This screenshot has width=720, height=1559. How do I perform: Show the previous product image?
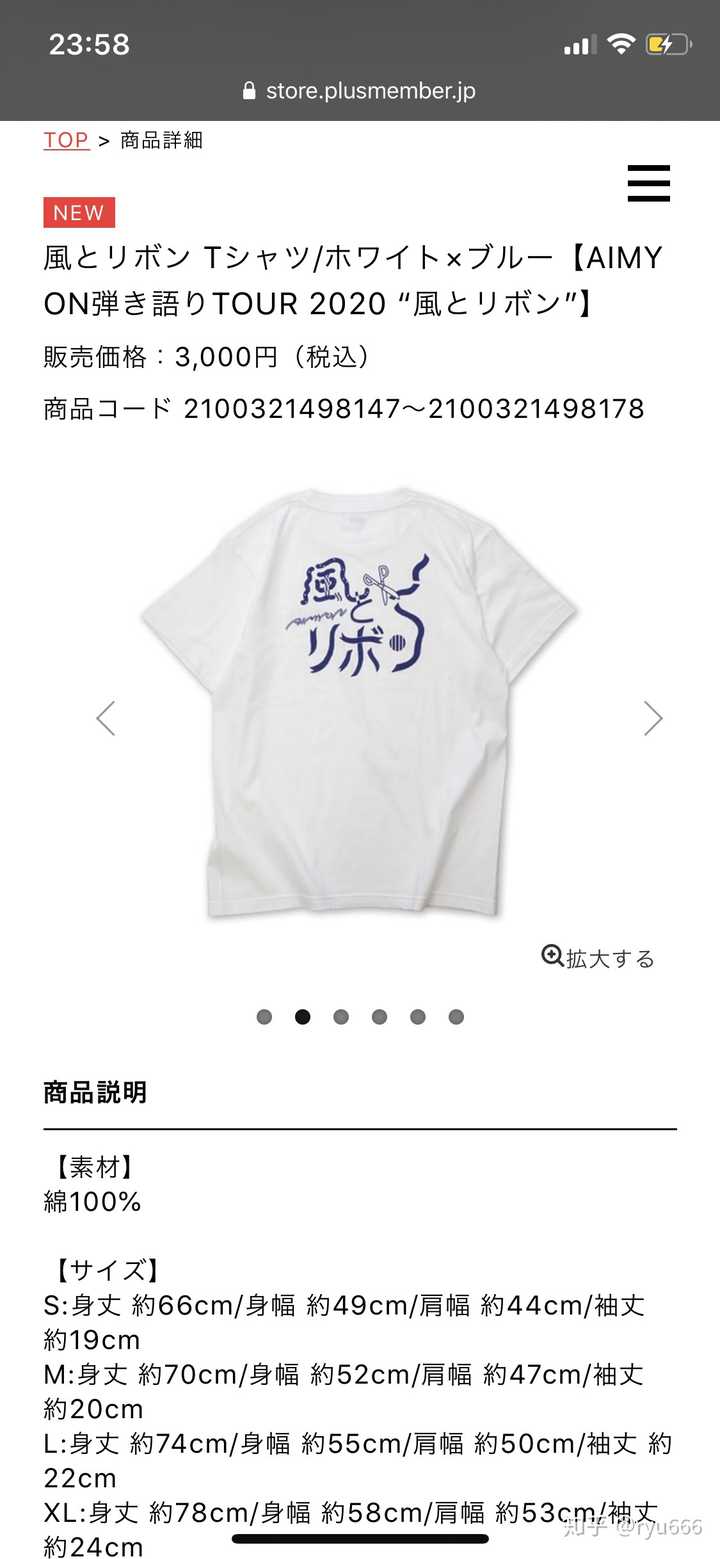pos(106,718)
